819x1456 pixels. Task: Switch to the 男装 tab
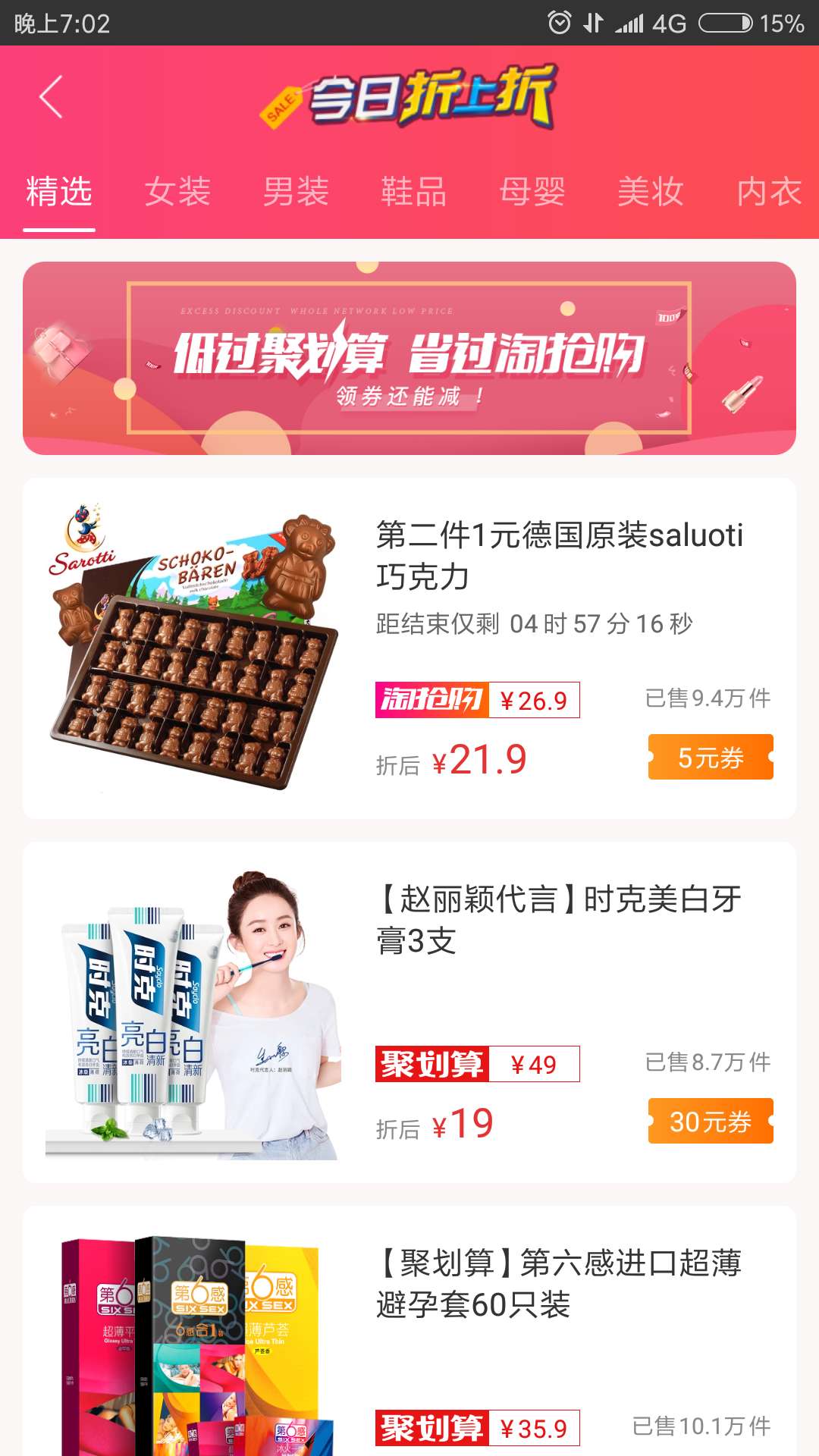coord(296,191)
